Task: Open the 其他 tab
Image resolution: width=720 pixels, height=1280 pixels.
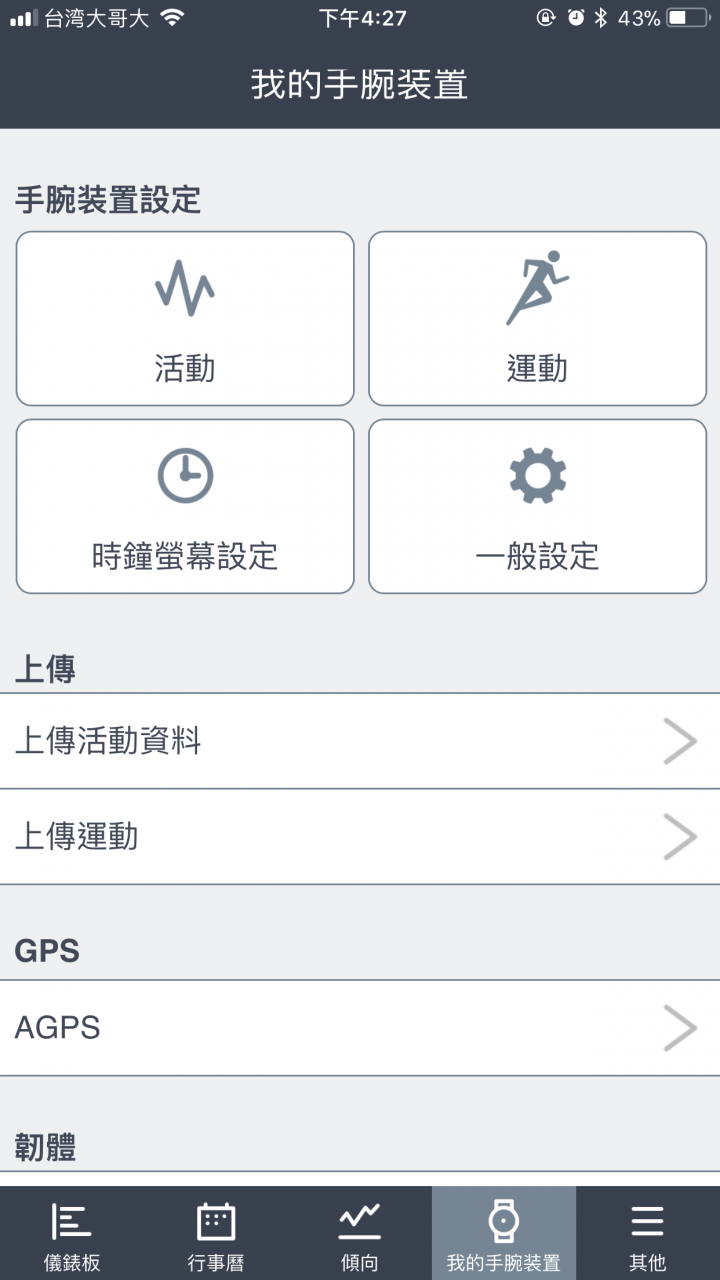Action: tap(648, 1233)
